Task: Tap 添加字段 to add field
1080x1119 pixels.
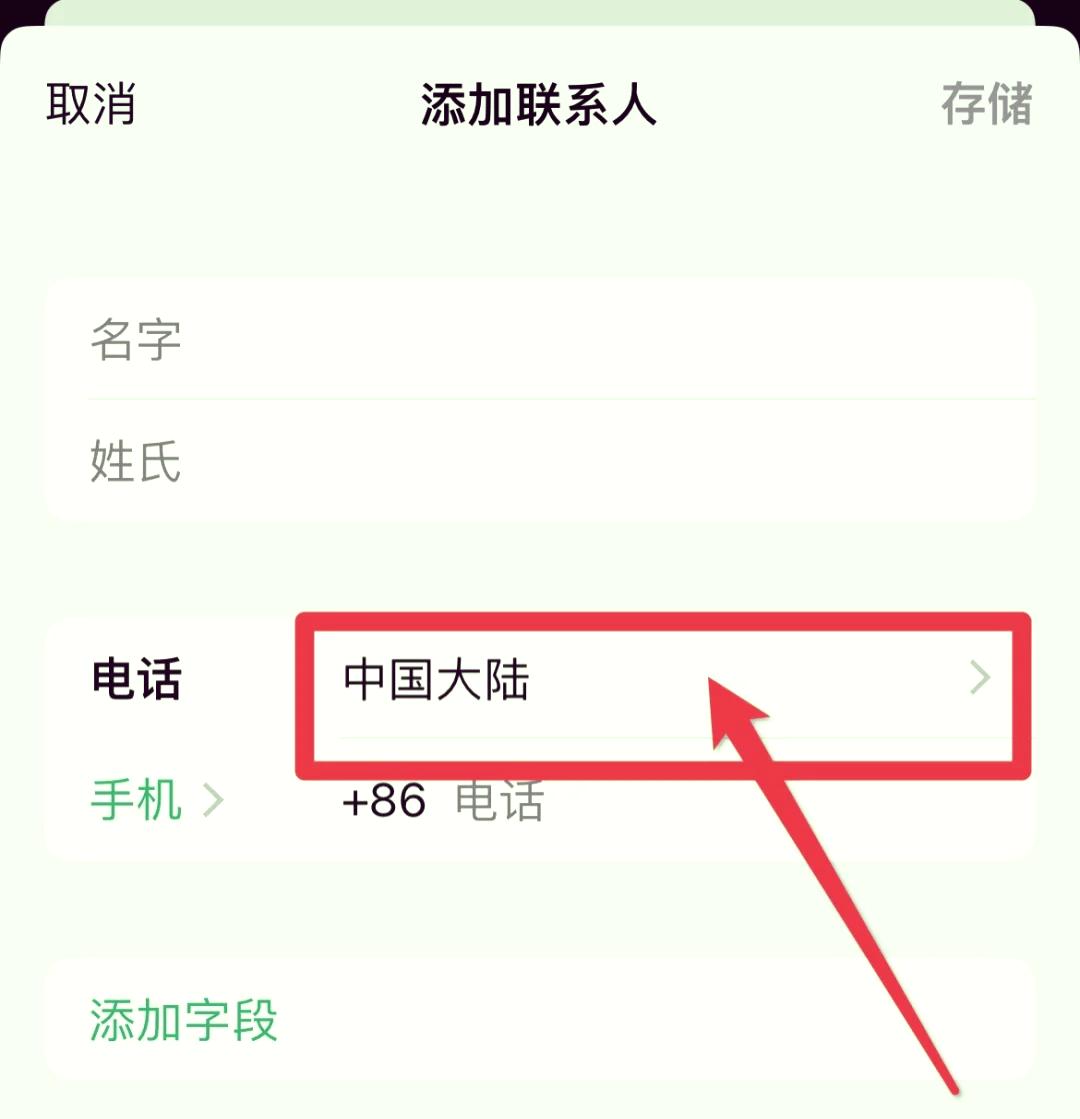Action: (184, 1020)
